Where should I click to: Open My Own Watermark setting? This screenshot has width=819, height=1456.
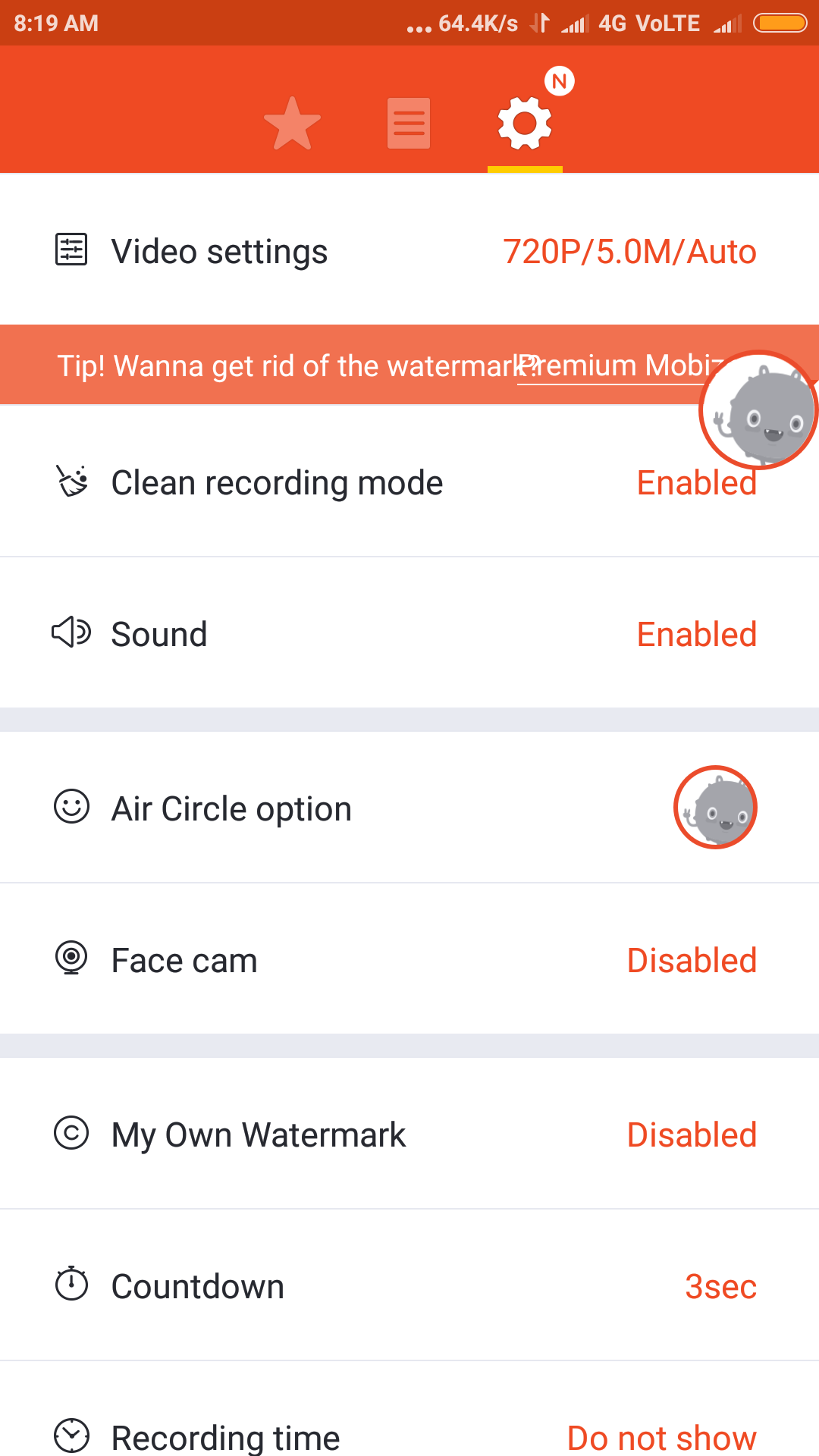[x=409, y=1135]
